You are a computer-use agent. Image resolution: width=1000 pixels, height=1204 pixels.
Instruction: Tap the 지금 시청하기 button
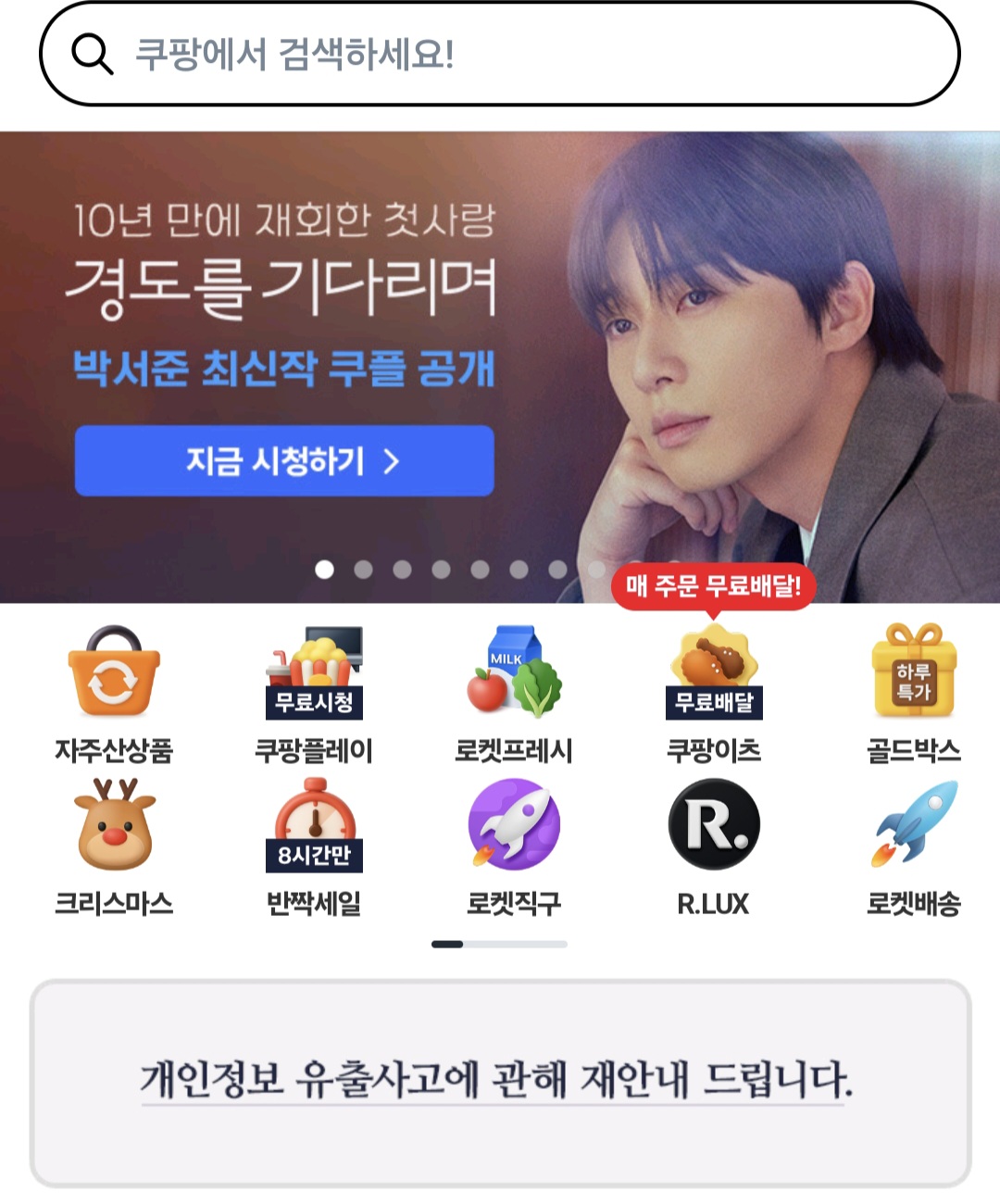tap(284, 460)
